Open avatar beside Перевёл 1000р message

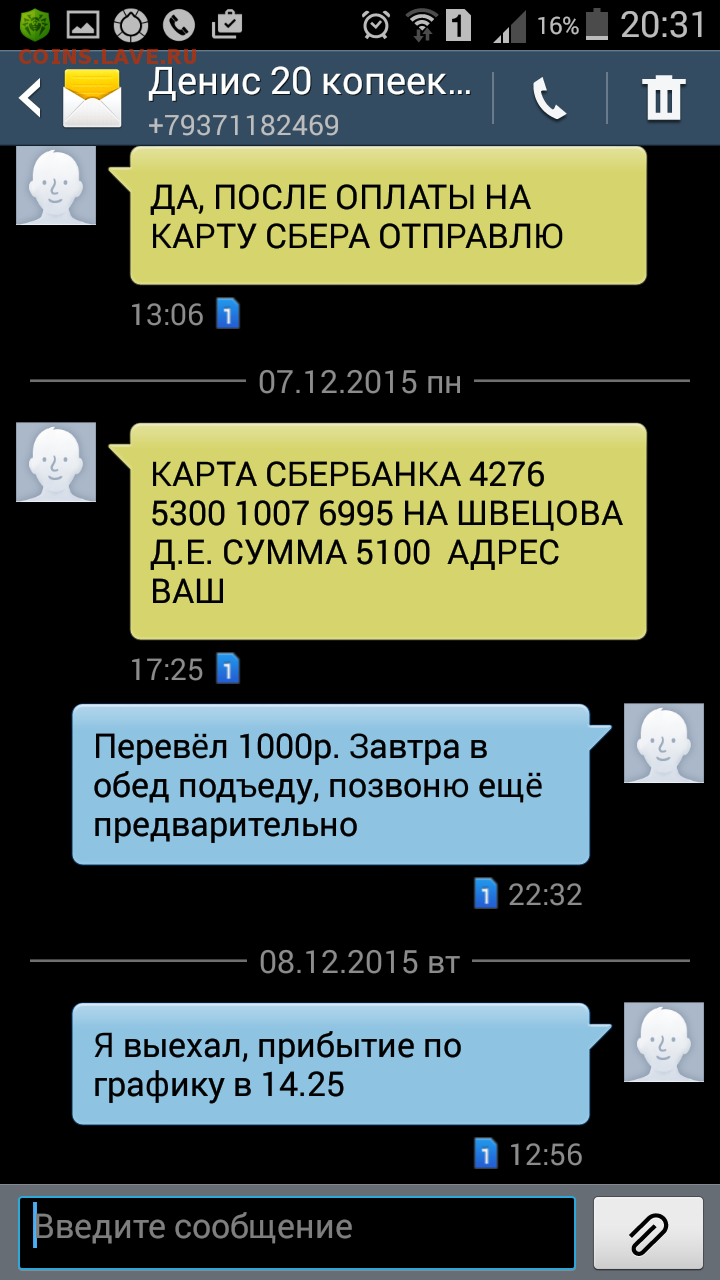click(664, 742)
